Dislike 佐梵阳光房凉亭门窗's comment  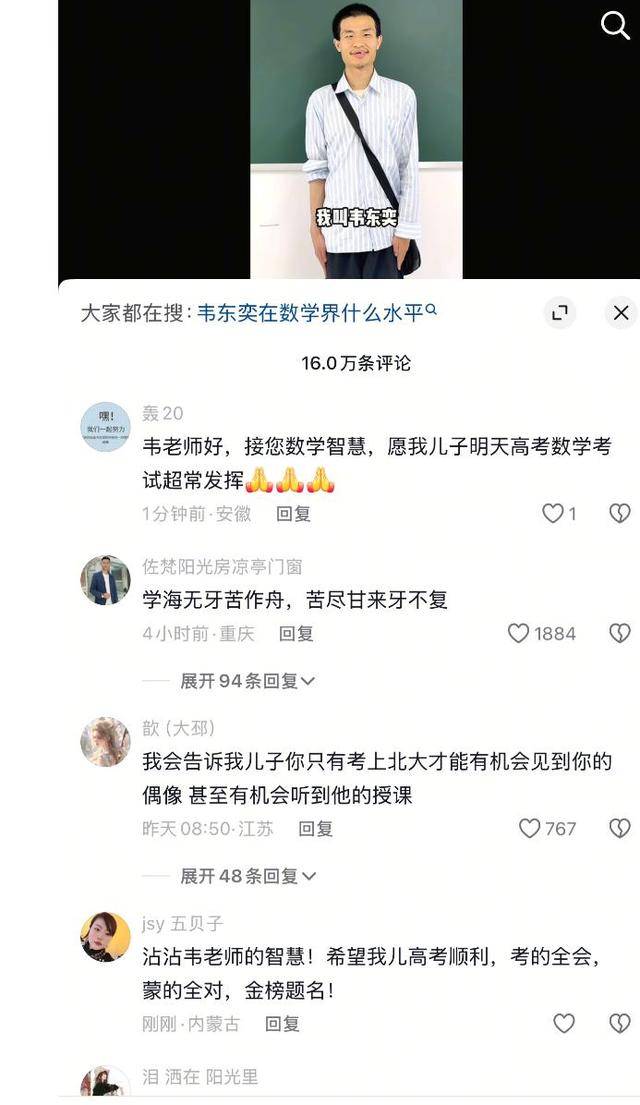click(620, 633)
